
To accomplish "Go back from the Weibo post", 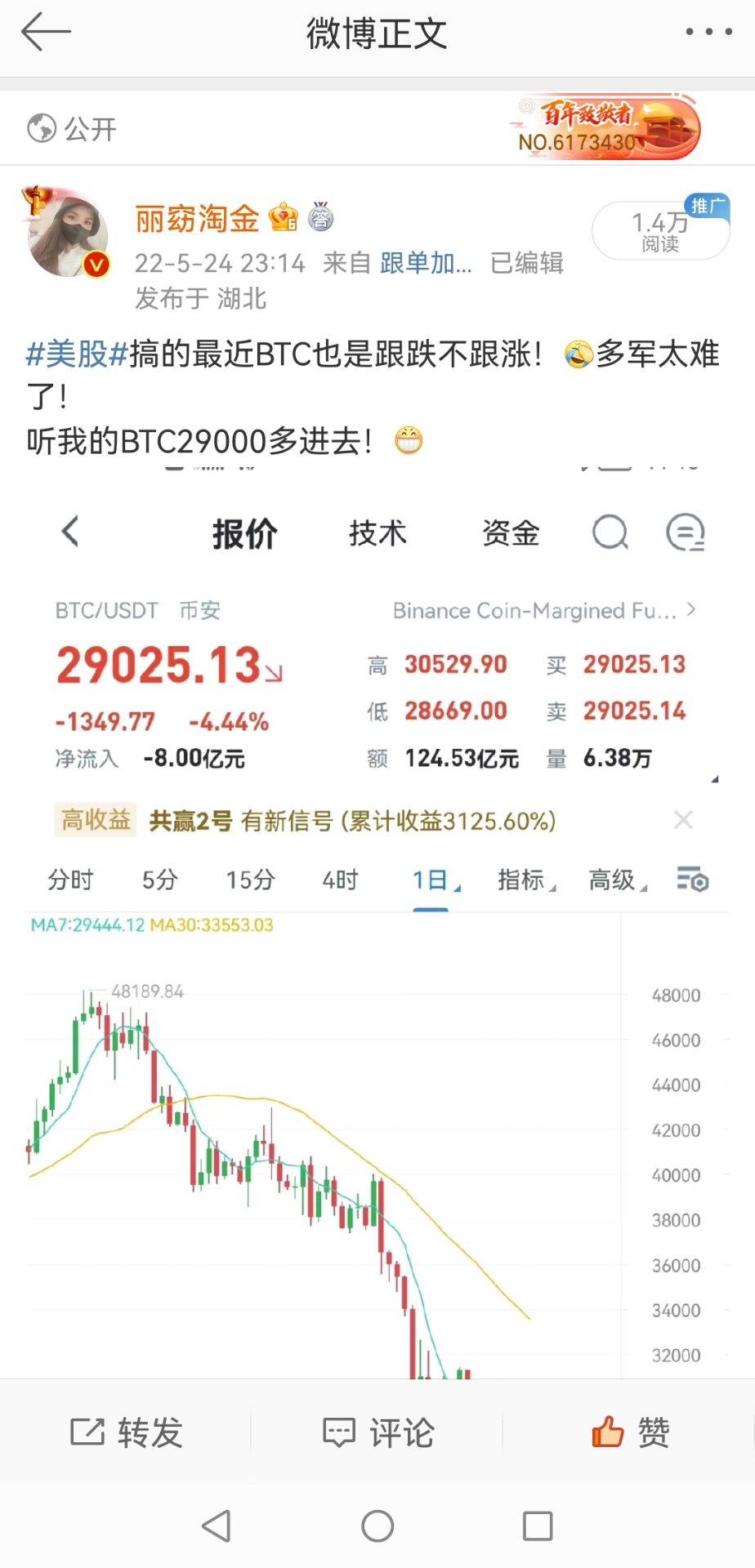I will tap(46, 33).
